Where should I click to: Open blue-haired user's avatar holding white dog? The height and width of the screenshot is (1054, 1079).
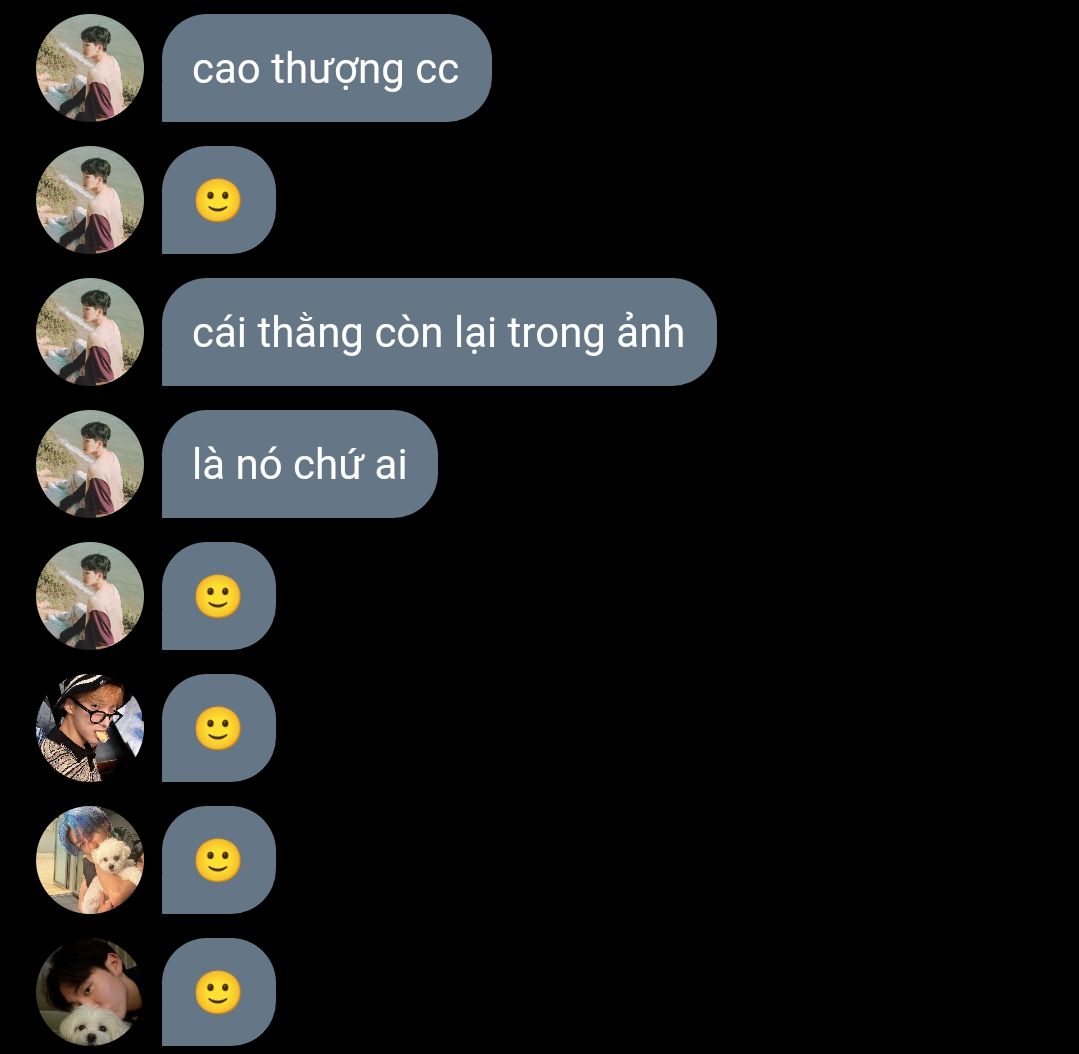(90, 860)
